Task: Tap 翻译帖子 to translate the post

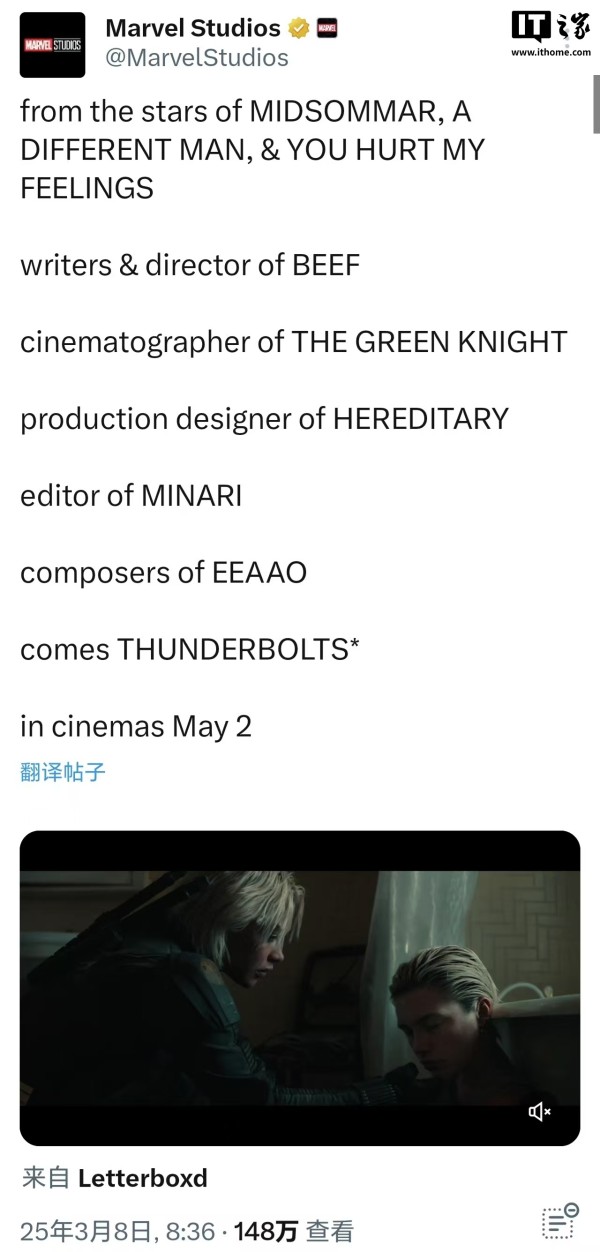Action: 63,771
